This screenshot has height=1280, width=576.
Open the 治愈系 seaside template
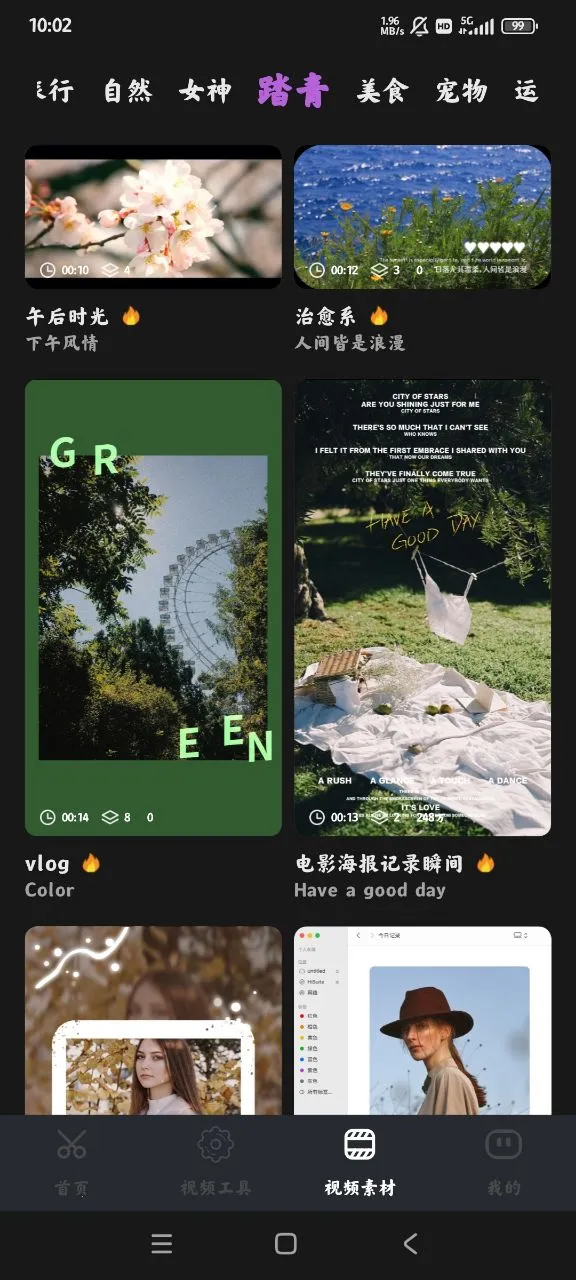[x=422, y=217]
